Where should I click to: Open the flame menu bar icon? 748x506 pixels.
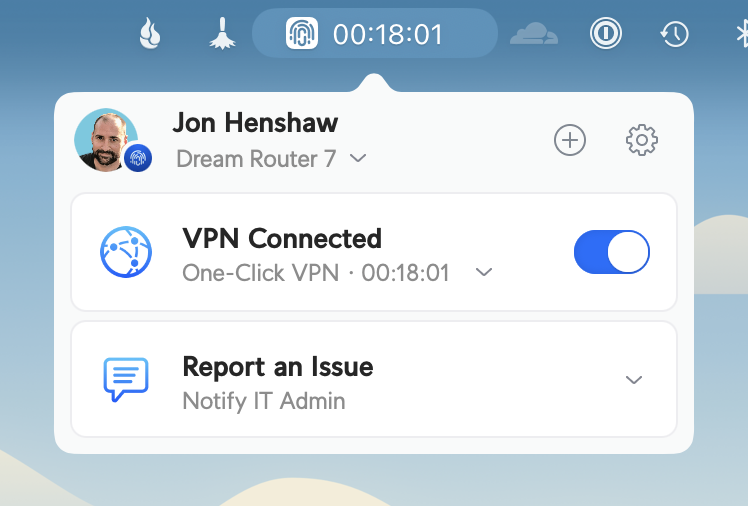tap(150, 34)
